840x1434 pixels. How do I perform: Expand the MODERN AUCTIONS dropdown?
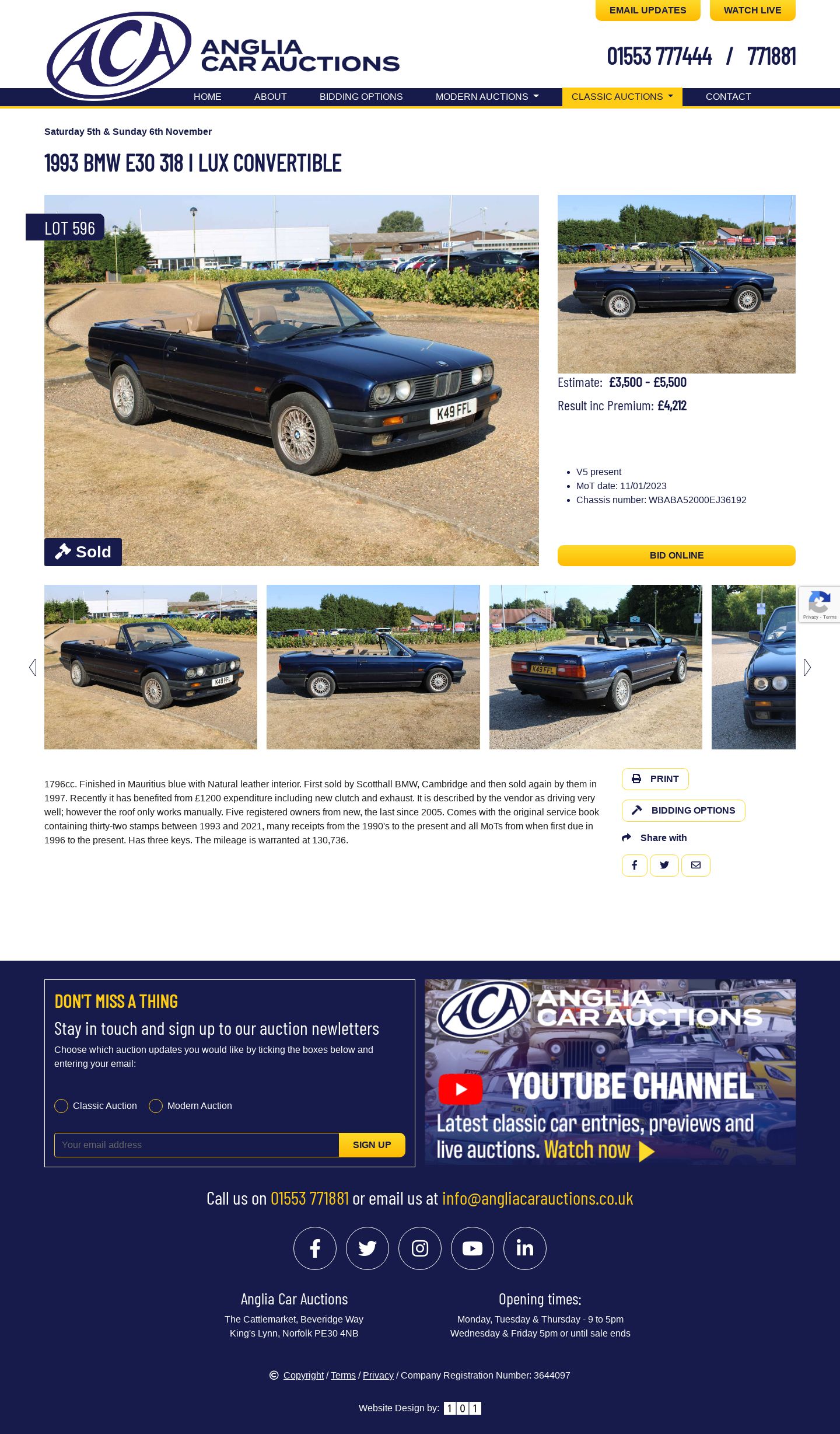point(487,97)
